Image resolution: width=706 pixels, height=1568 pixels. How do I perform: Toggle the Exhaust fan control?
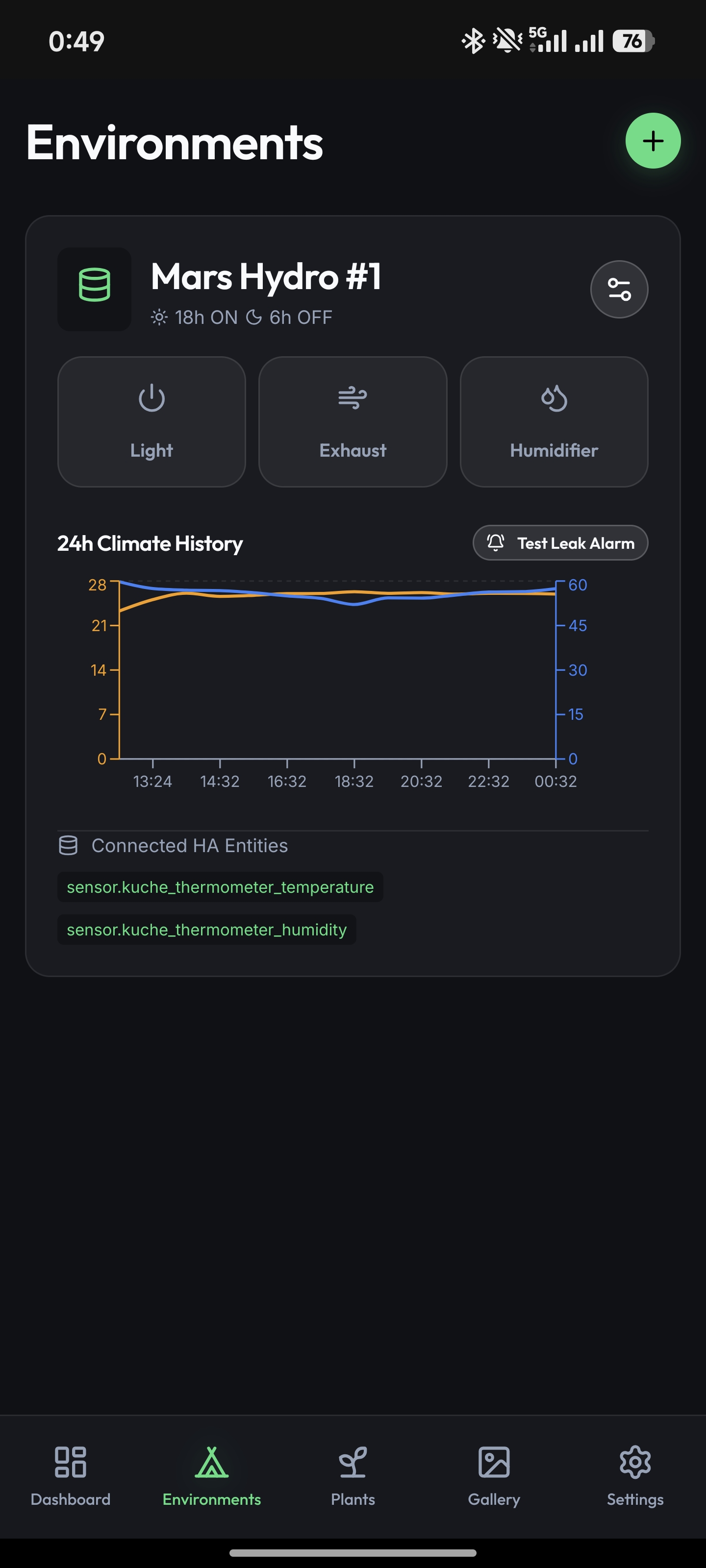click(x=353, y=422)
